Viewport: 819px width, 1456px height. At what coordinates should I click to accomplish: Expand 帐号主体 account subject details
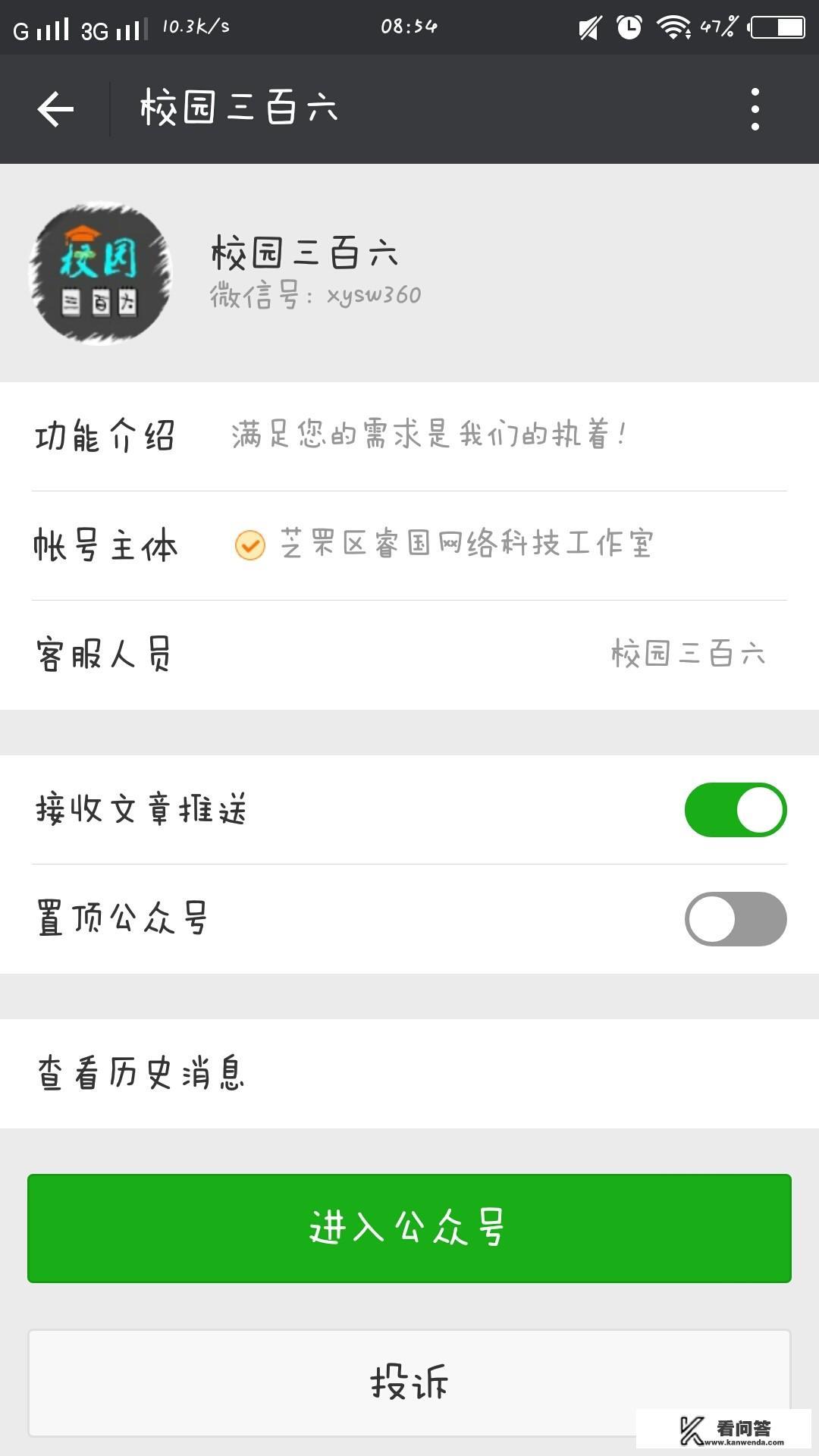click(409, 544)
